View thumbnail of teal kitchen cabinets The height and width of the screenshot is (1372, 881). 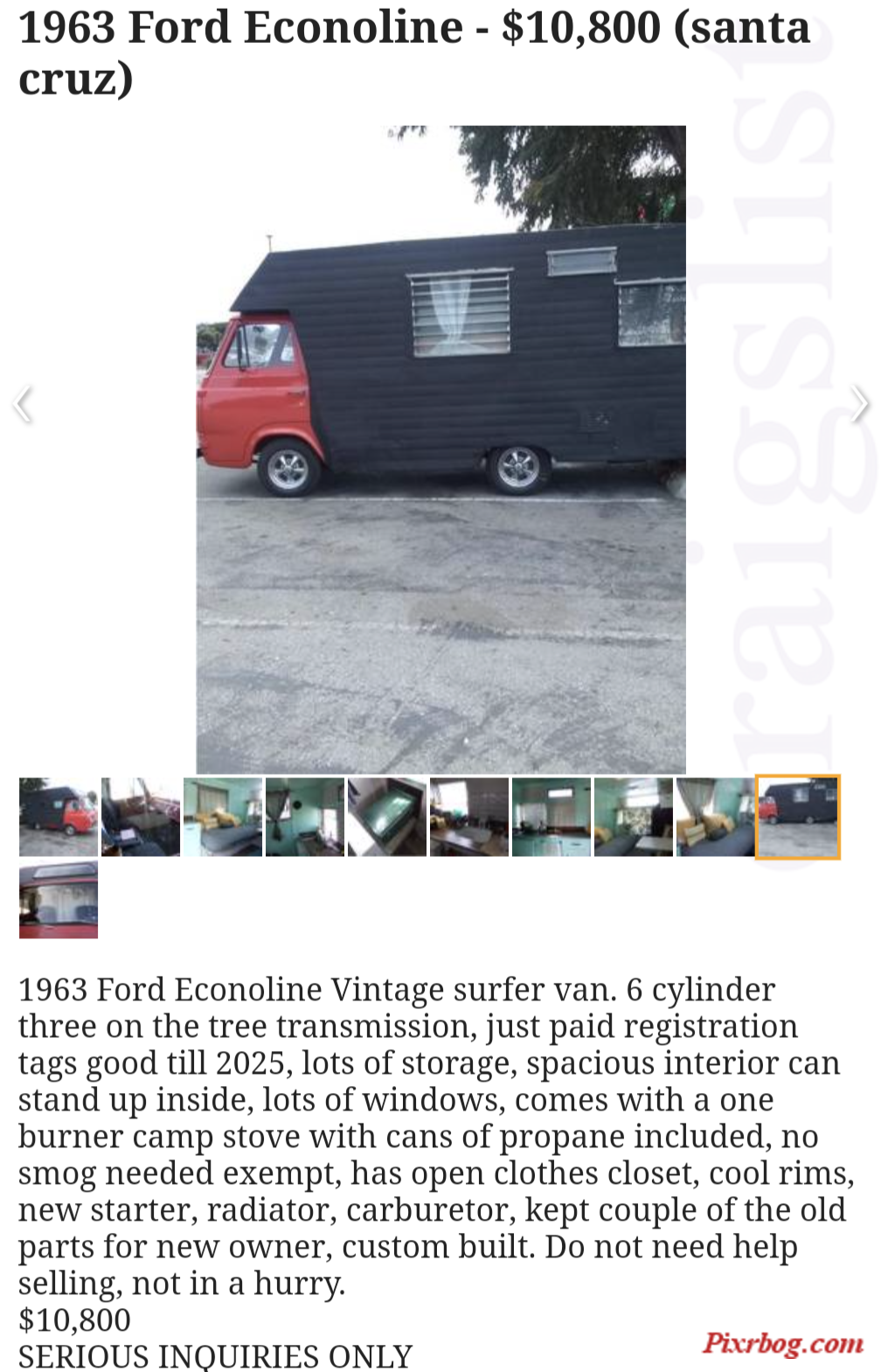tap(551, 817)
